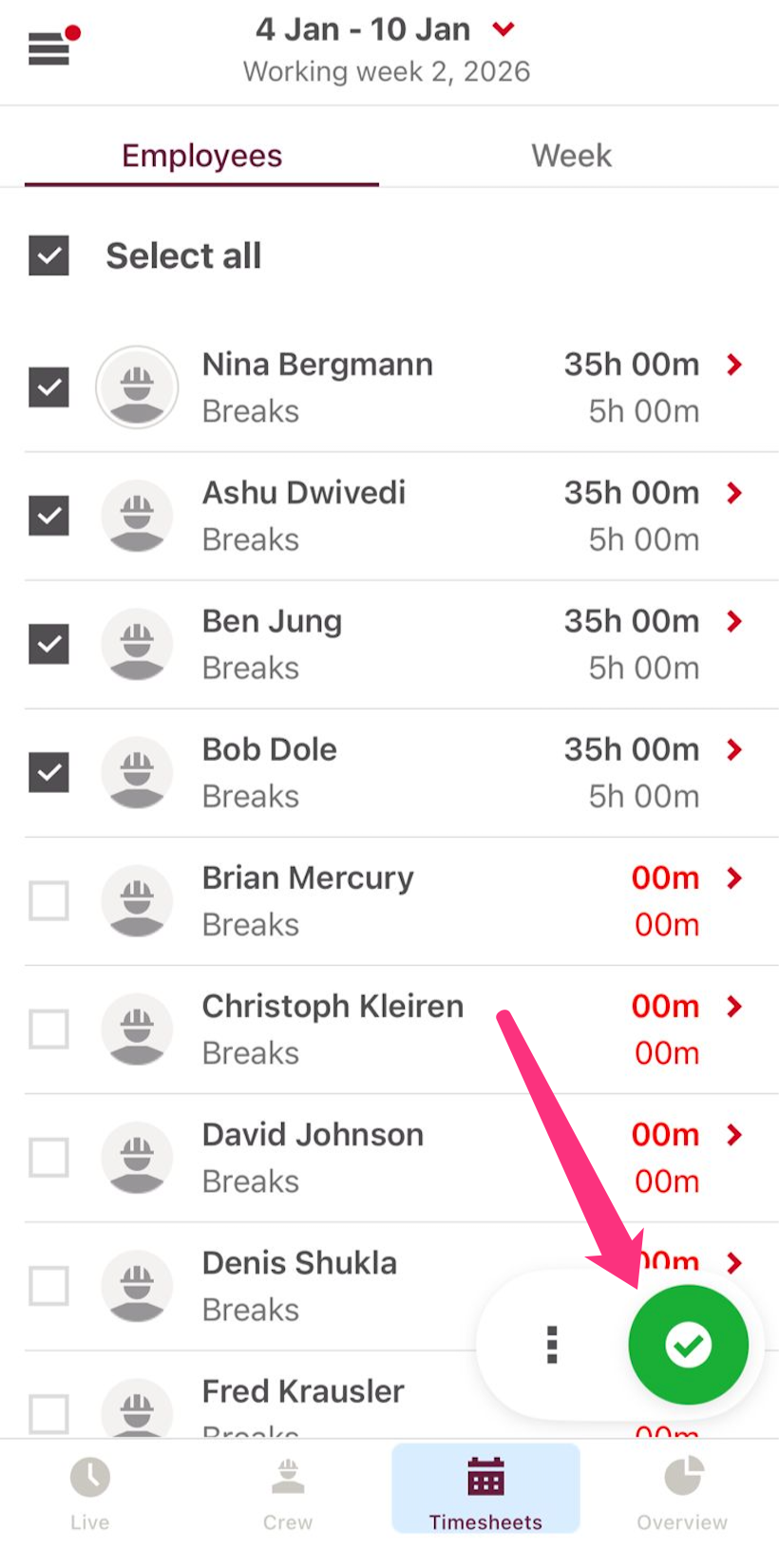Check the box beside Fred Krausler
This screenshot has width=779, height=1568.
[48, 1412]
